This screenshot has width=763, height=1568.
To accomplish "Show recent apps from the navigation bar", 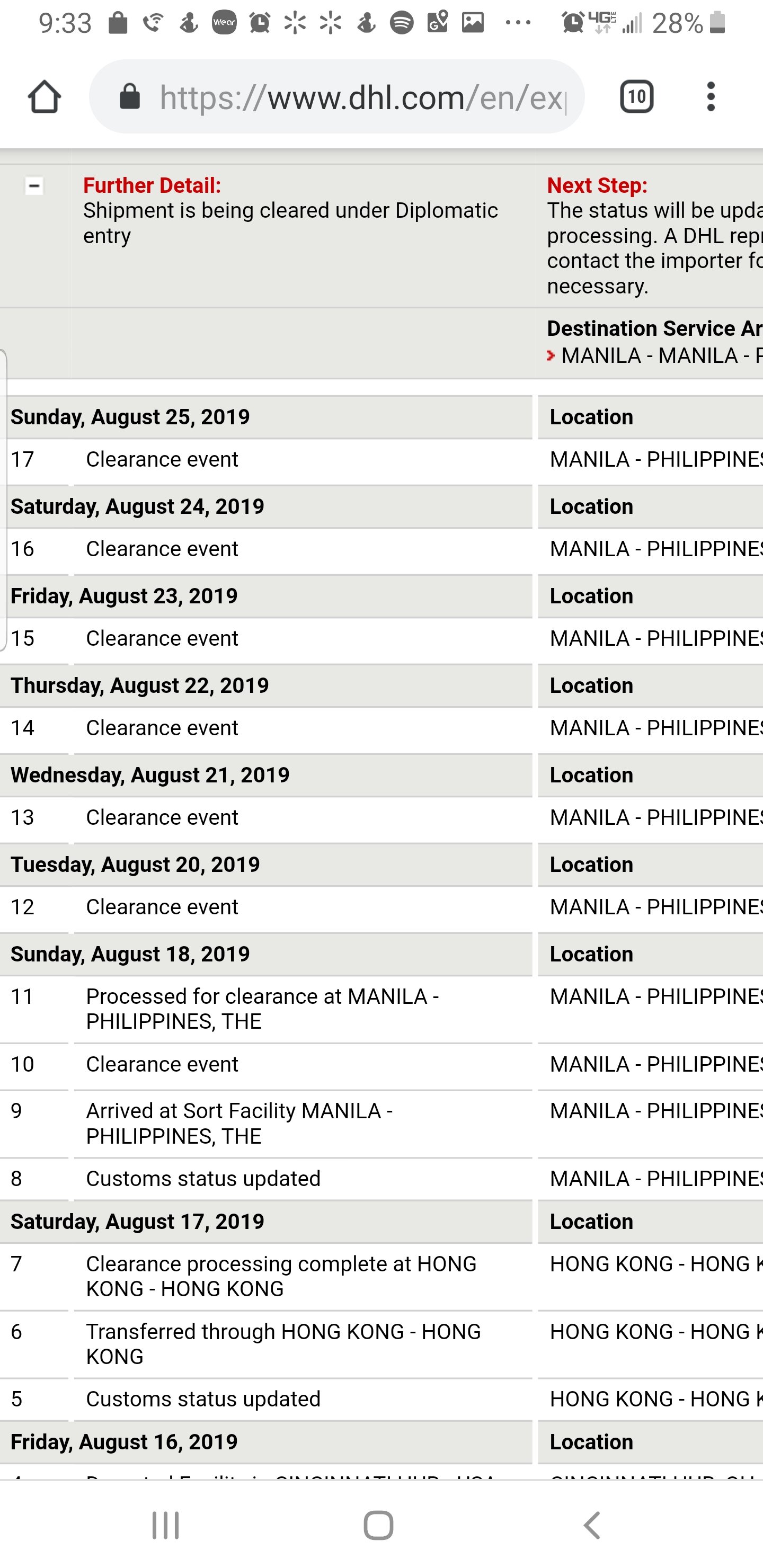I will (166, 1526).
